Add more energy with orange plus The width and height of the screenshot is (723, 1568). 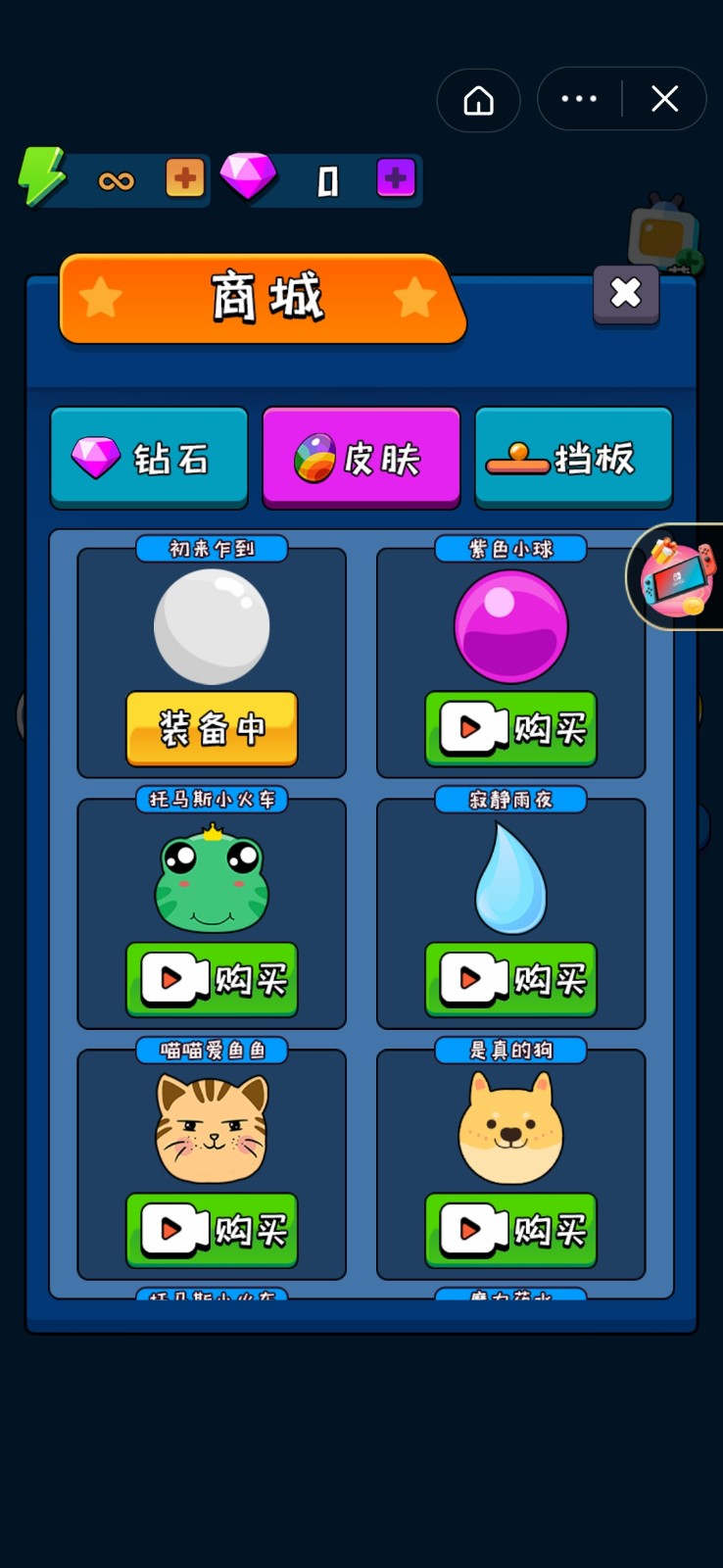184,178
